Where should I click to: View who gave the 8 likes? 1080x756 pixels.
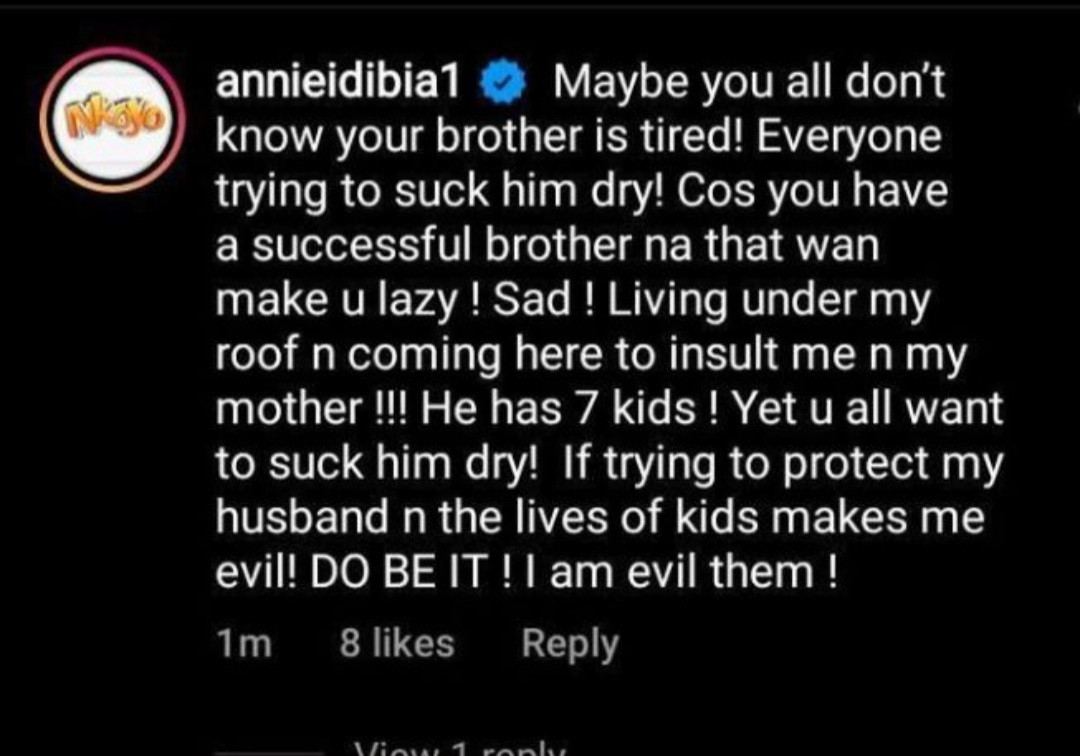396,644
